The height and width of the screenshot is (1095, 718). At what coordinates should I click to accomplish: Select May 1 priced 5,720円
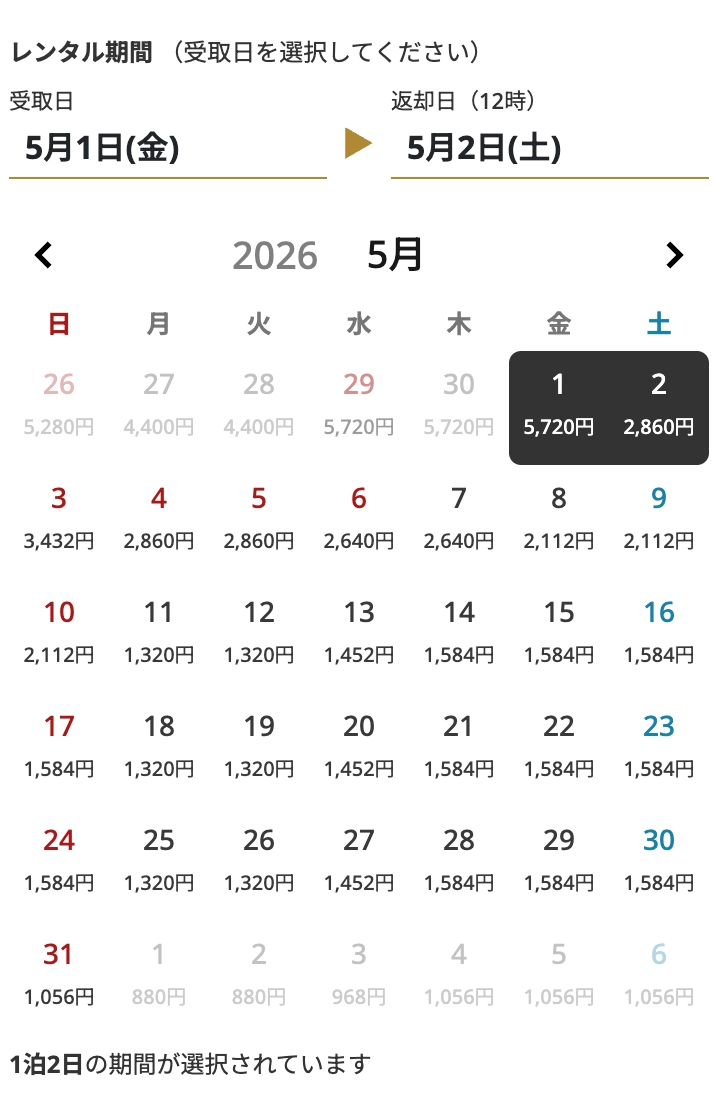(559, 407)
